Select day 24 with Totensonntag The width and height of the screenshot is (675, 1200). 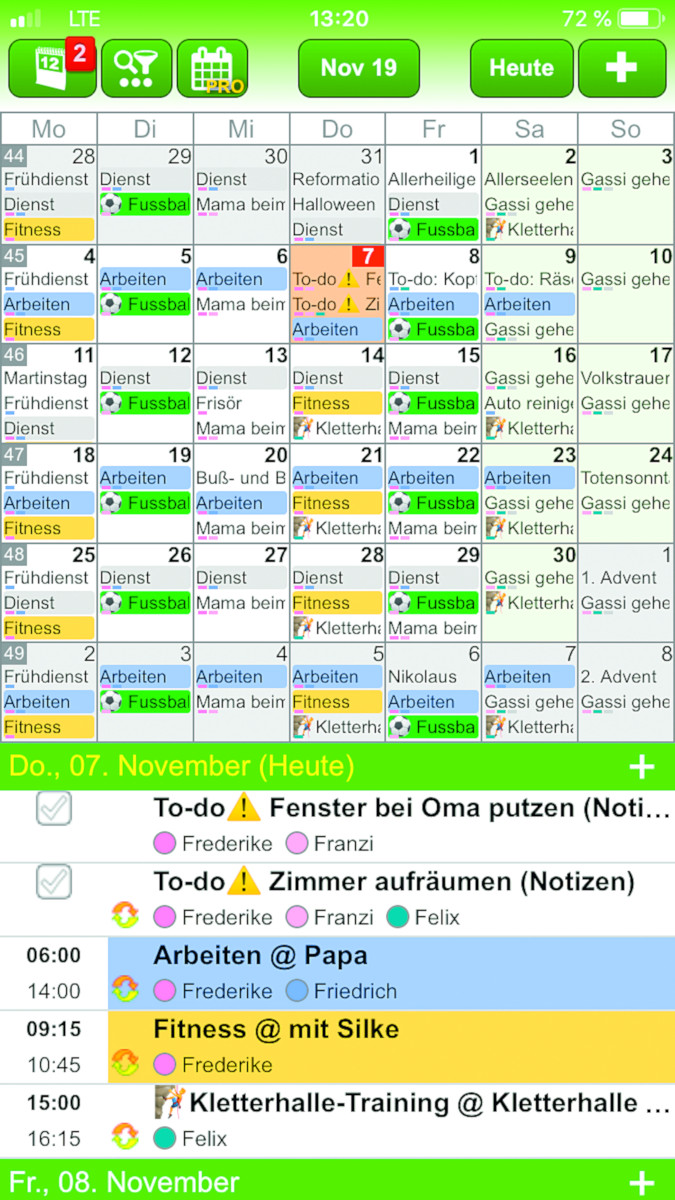click(x=626, y=492)
